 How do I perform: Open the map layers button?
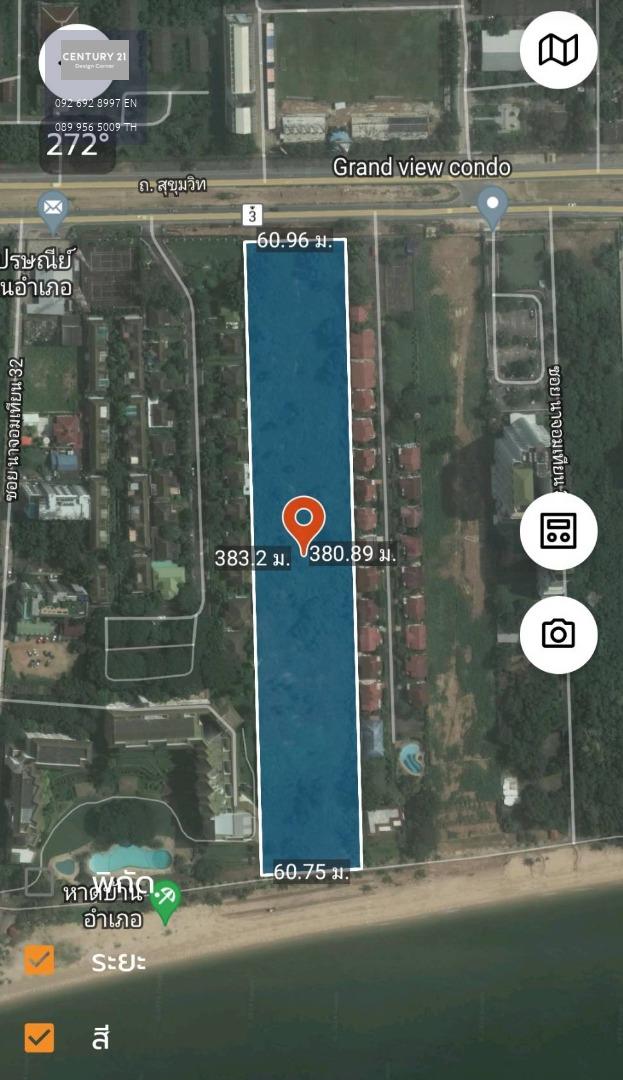point(558,50)
